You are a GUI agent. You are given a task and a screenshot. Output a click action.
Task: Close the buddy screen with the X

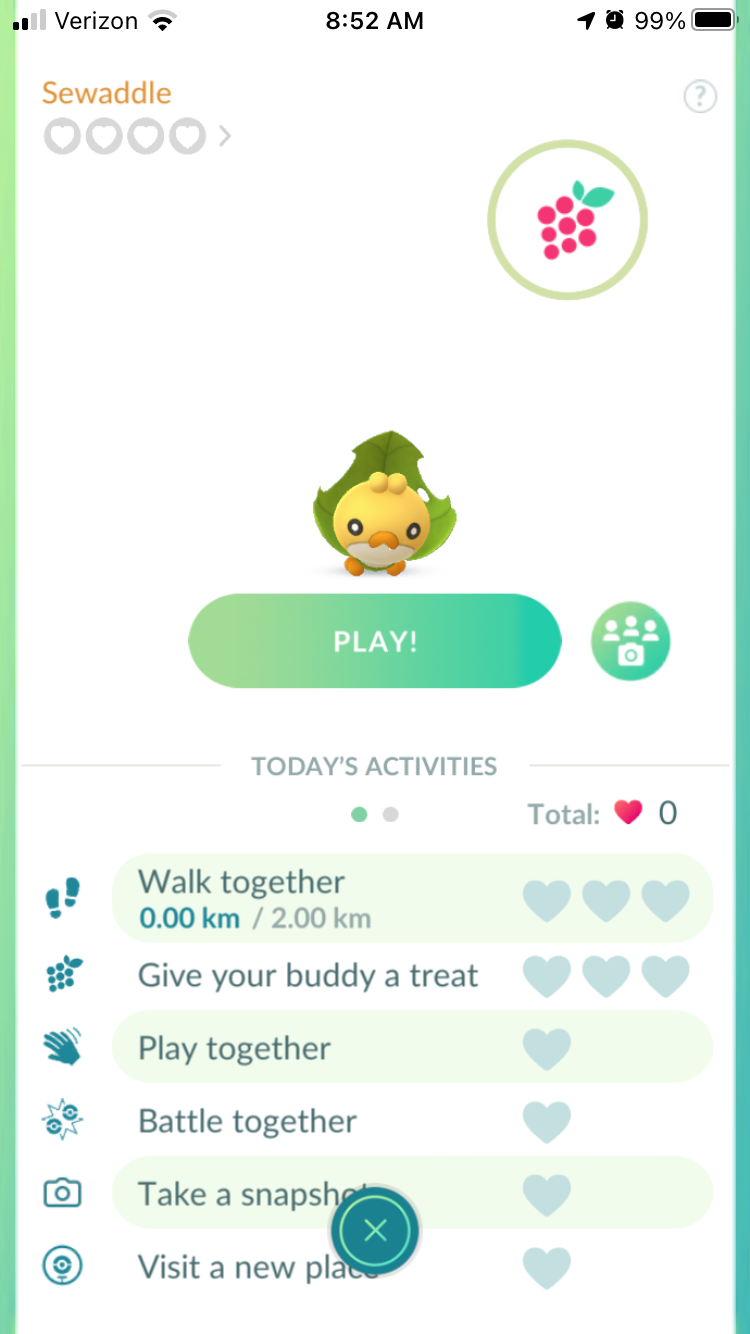click(x=375, y=1230)
